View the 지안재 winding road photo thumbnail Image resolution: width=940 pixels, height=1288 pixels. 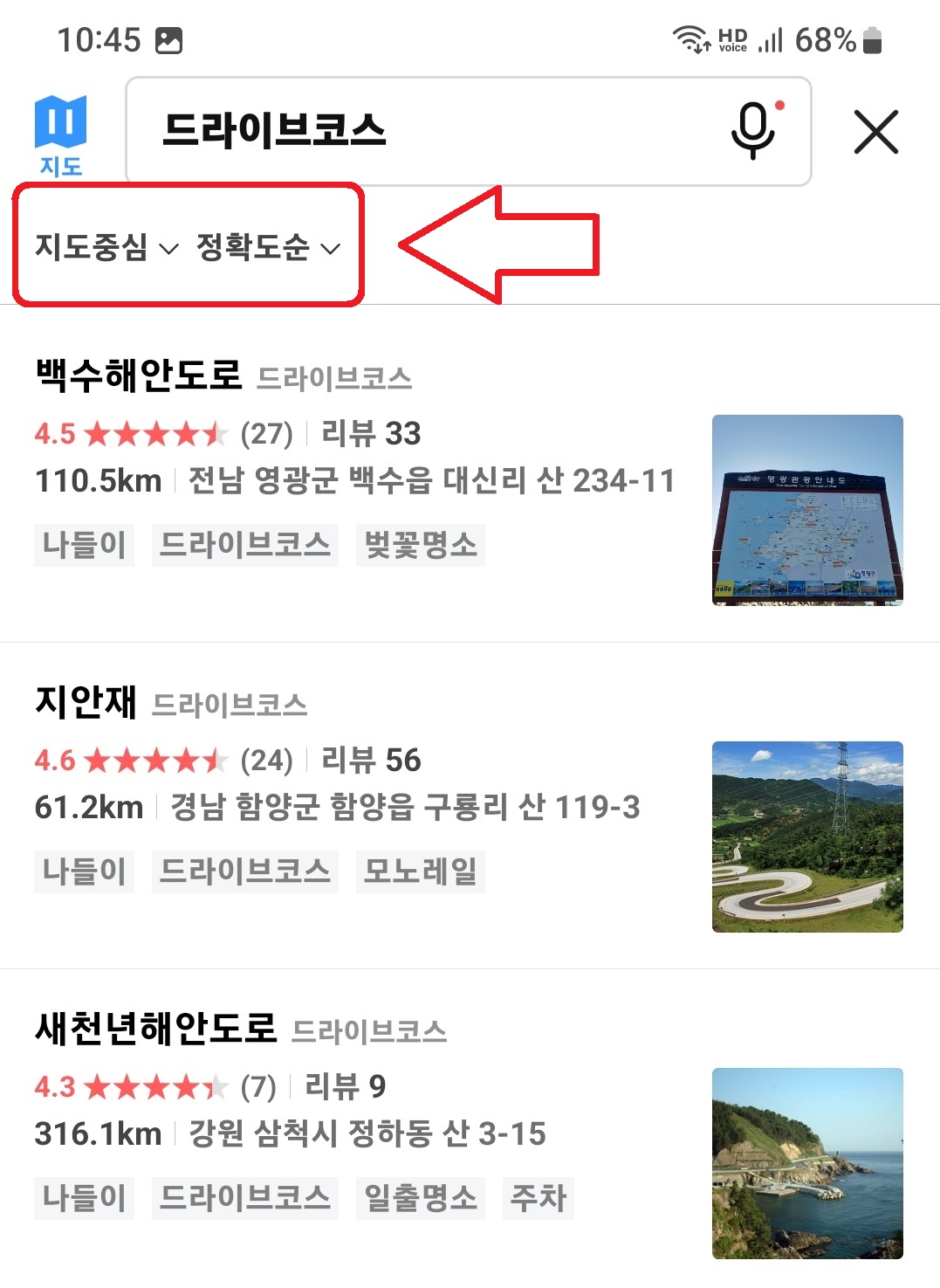[807, 837]
